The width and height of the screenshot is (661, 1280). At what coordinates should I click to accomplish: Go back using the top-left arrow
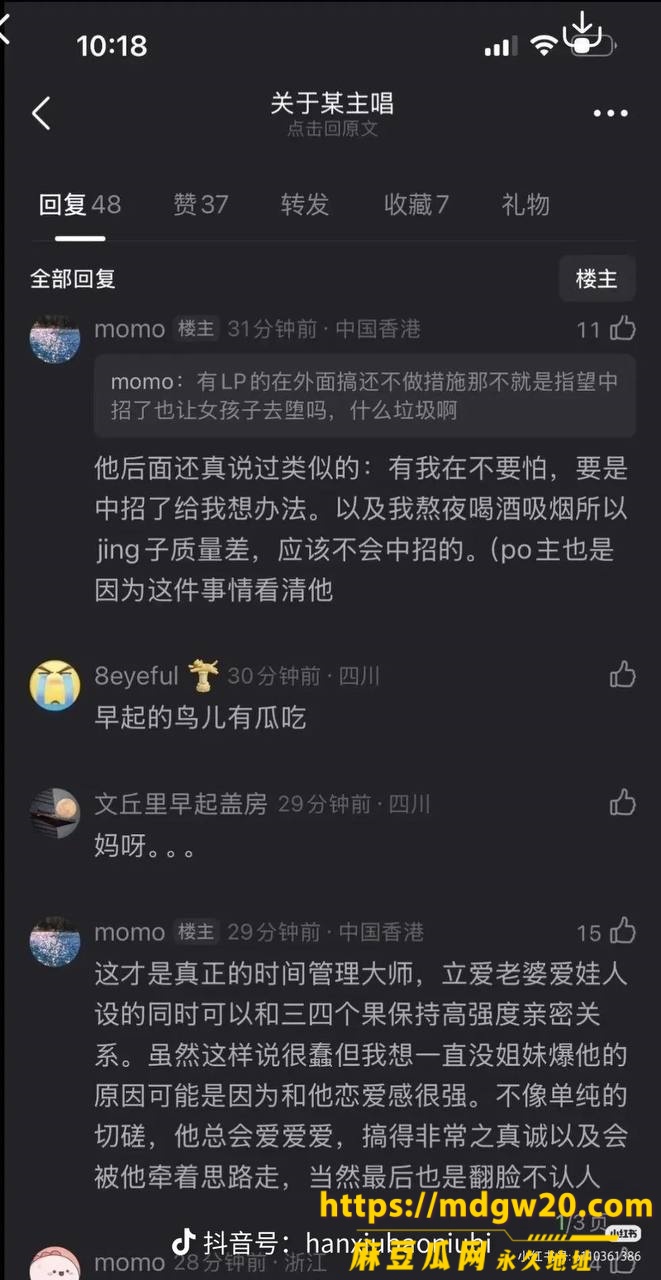coord(41,113)
